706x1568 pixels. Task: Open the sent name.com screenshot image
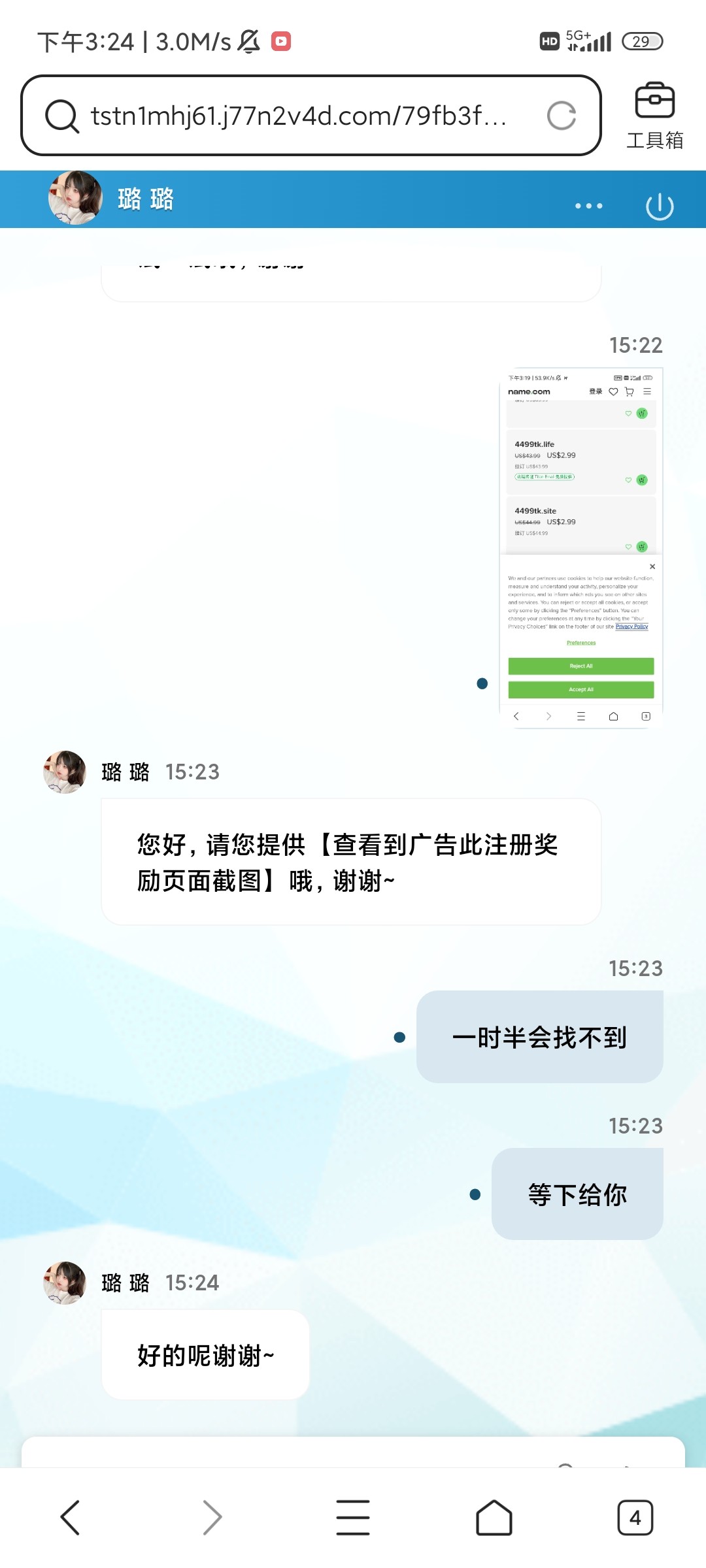[581, 547]
